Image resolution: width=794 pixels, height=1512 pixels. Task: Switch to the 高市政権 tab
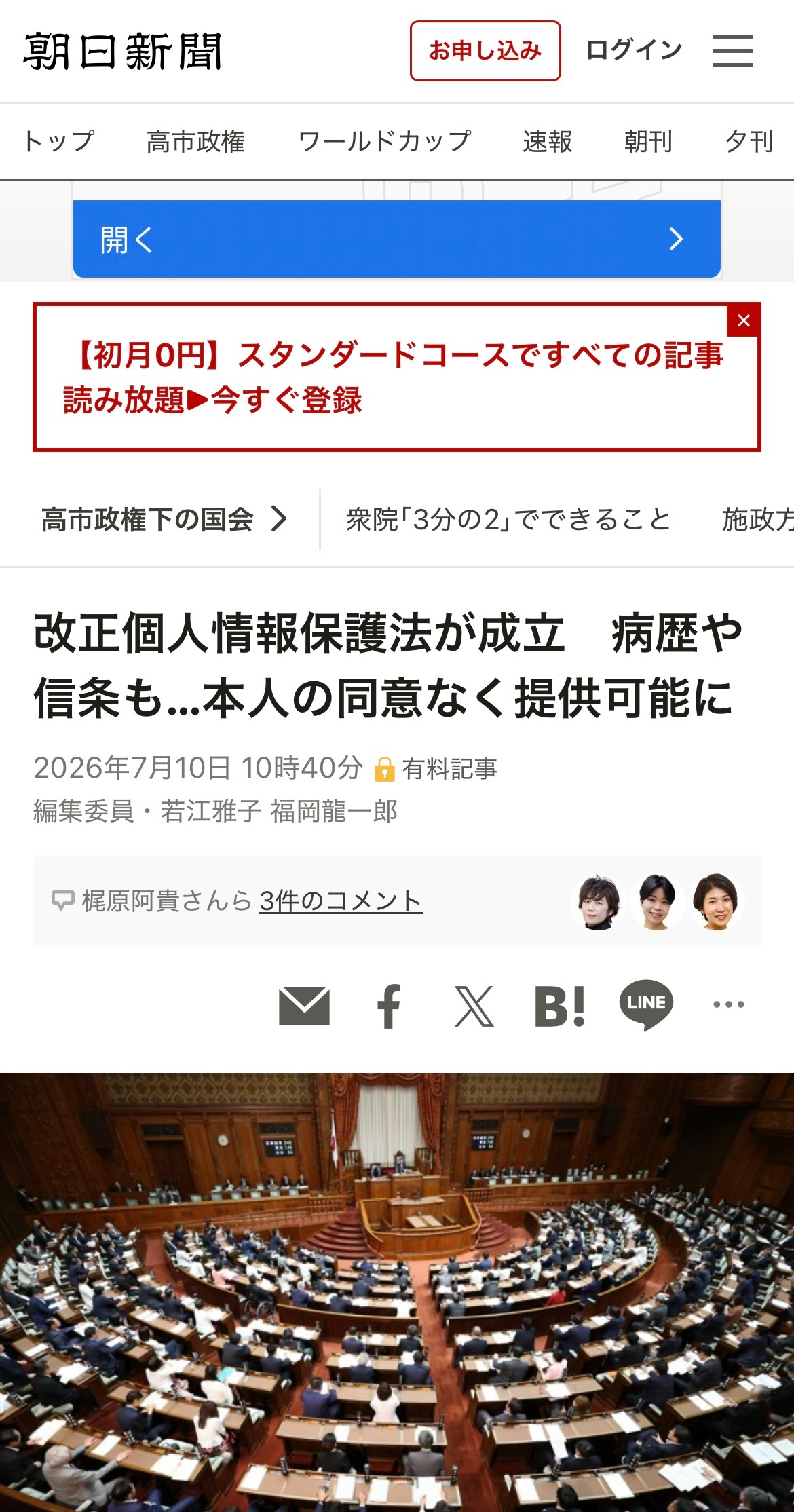click(x=195, y=141)
